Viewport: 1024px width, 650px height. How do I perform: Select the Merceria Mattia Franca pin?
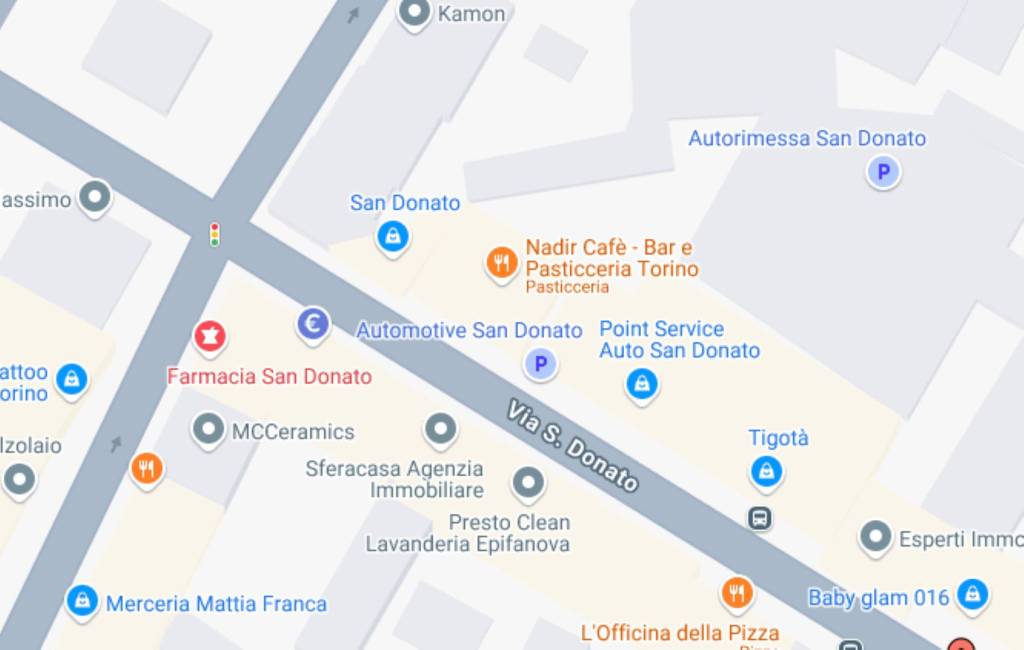tap(82, 601)
